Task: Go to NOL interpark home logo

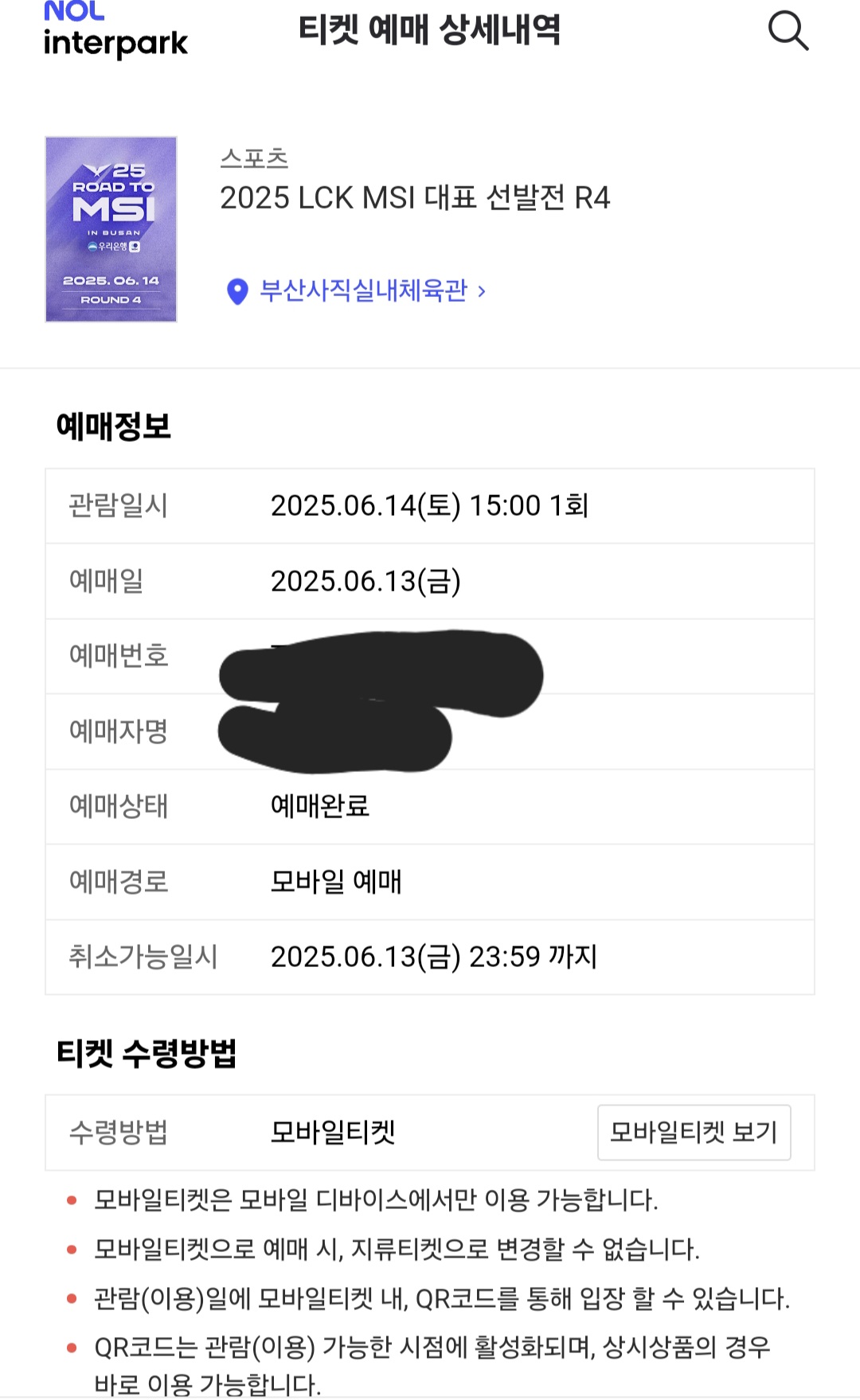Action: point(115,30)
